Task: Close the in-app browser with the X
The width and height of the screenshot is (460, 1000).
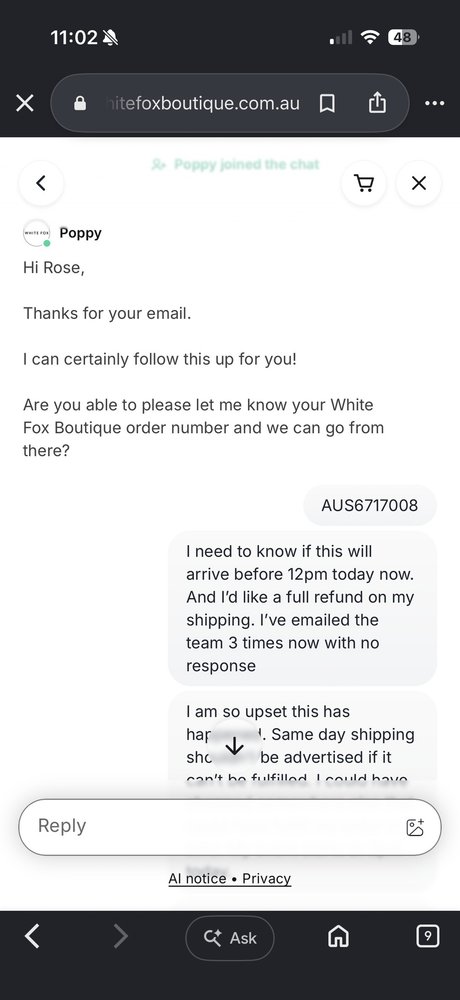Action: point(24,103)
